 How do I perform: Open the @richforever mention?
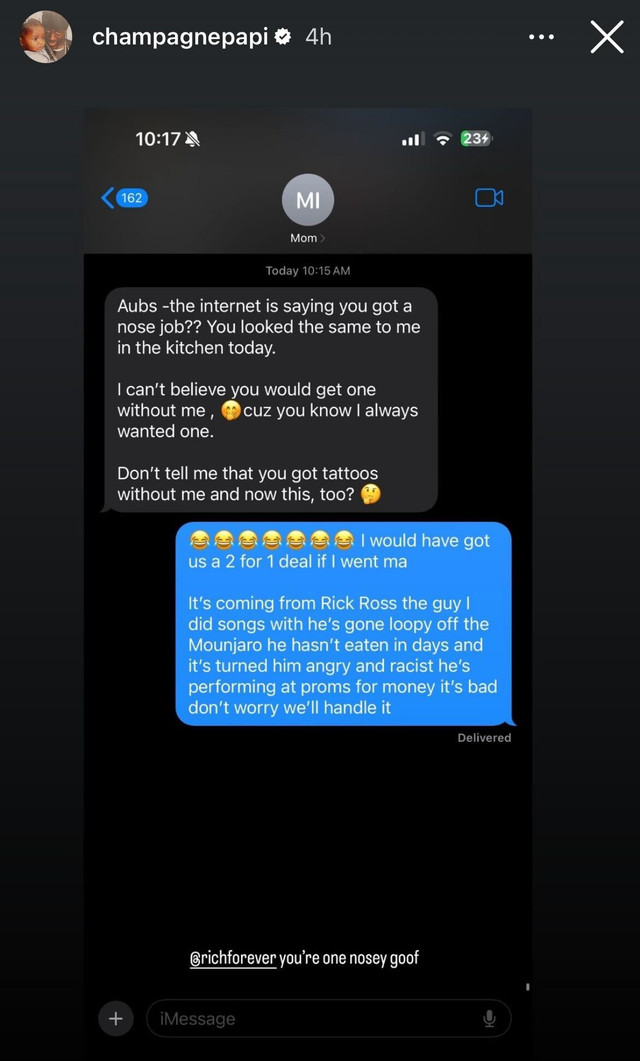coord(232,958)
